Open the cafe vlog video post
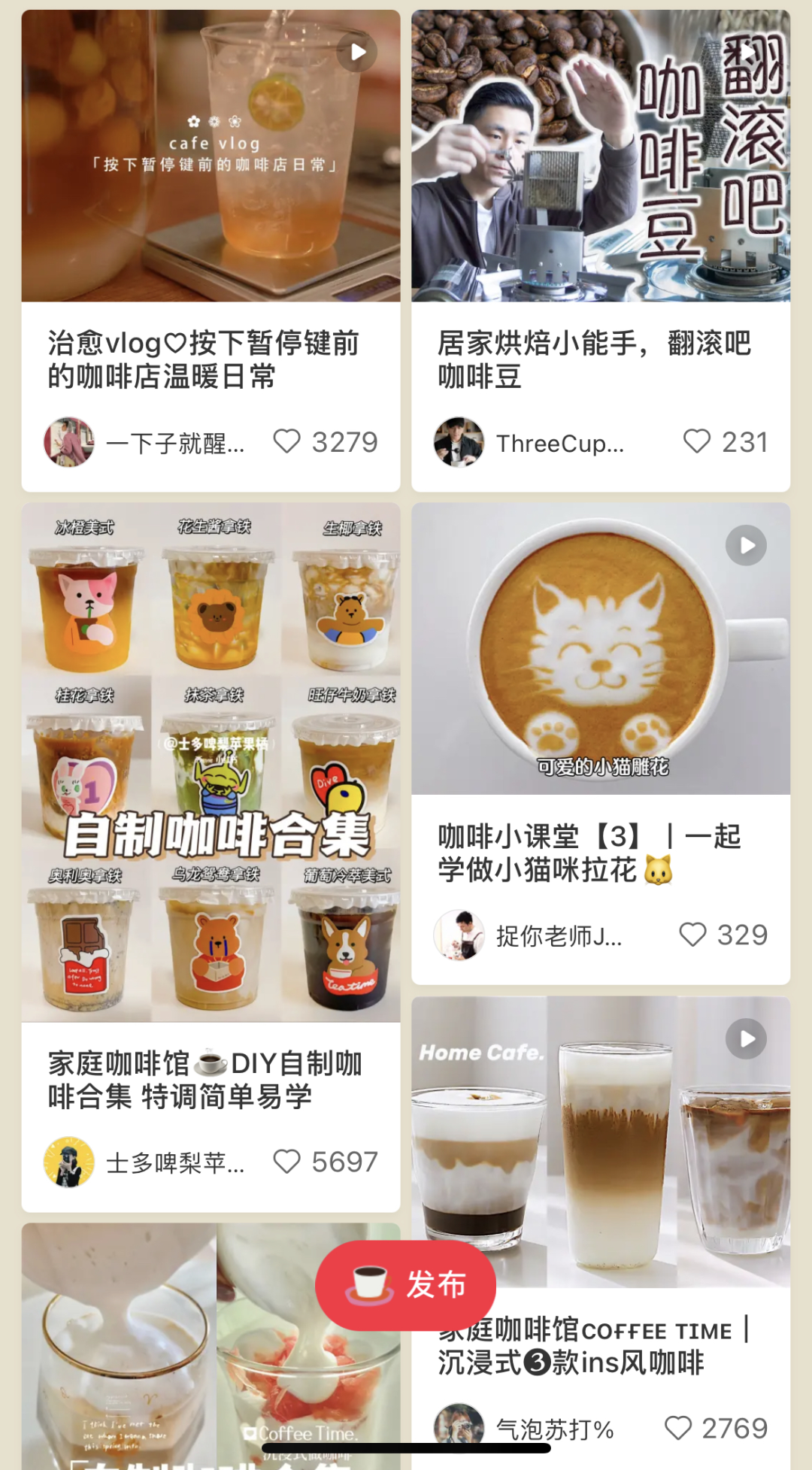 pyautogui.click(x=211, y=156)
